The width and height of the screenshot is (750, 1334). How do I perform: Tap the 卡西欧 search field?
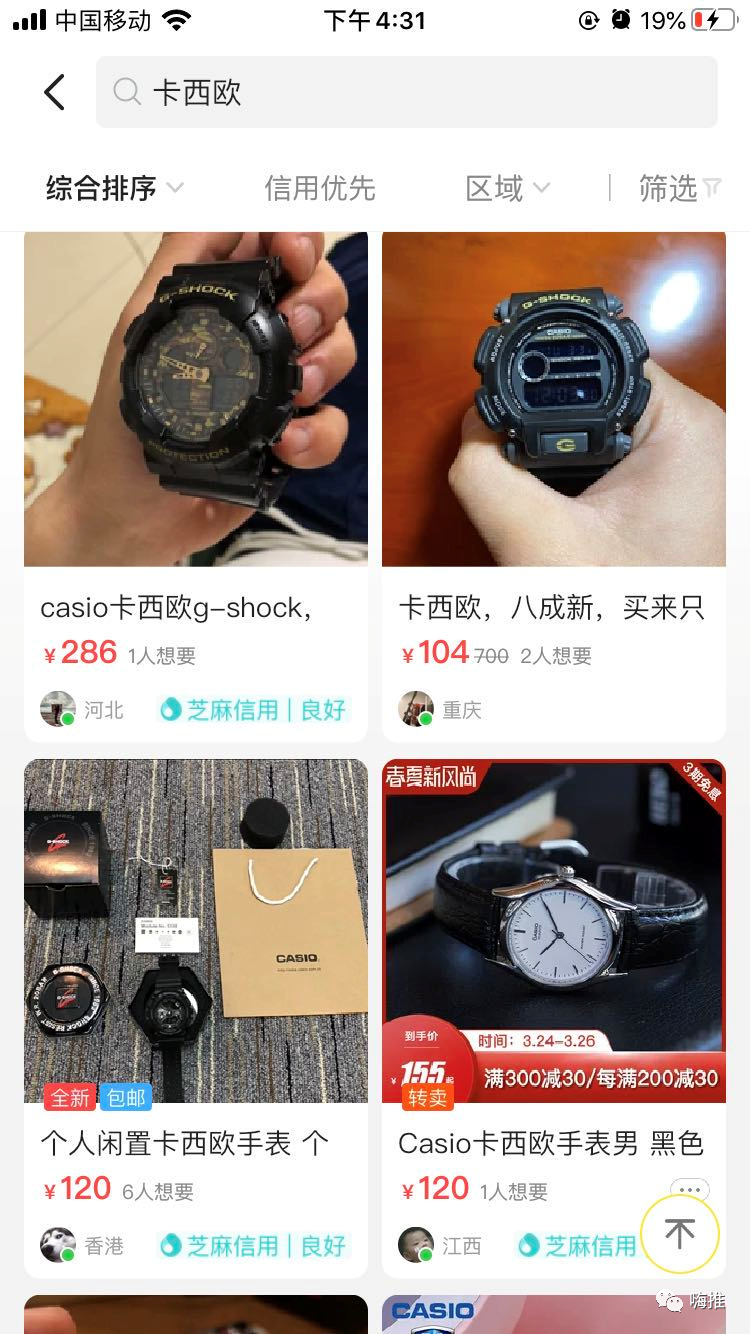point(406,92)
